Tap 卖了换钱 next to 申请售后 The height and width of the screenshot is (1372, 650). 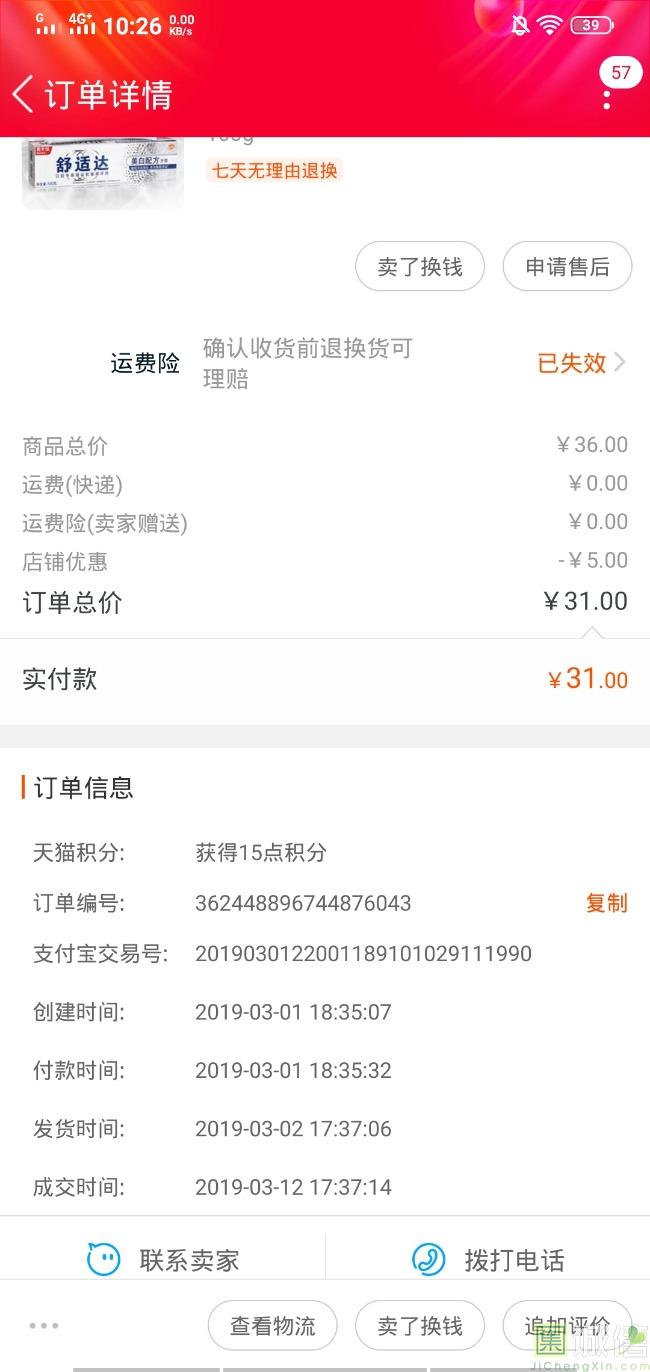click(420, 267)
